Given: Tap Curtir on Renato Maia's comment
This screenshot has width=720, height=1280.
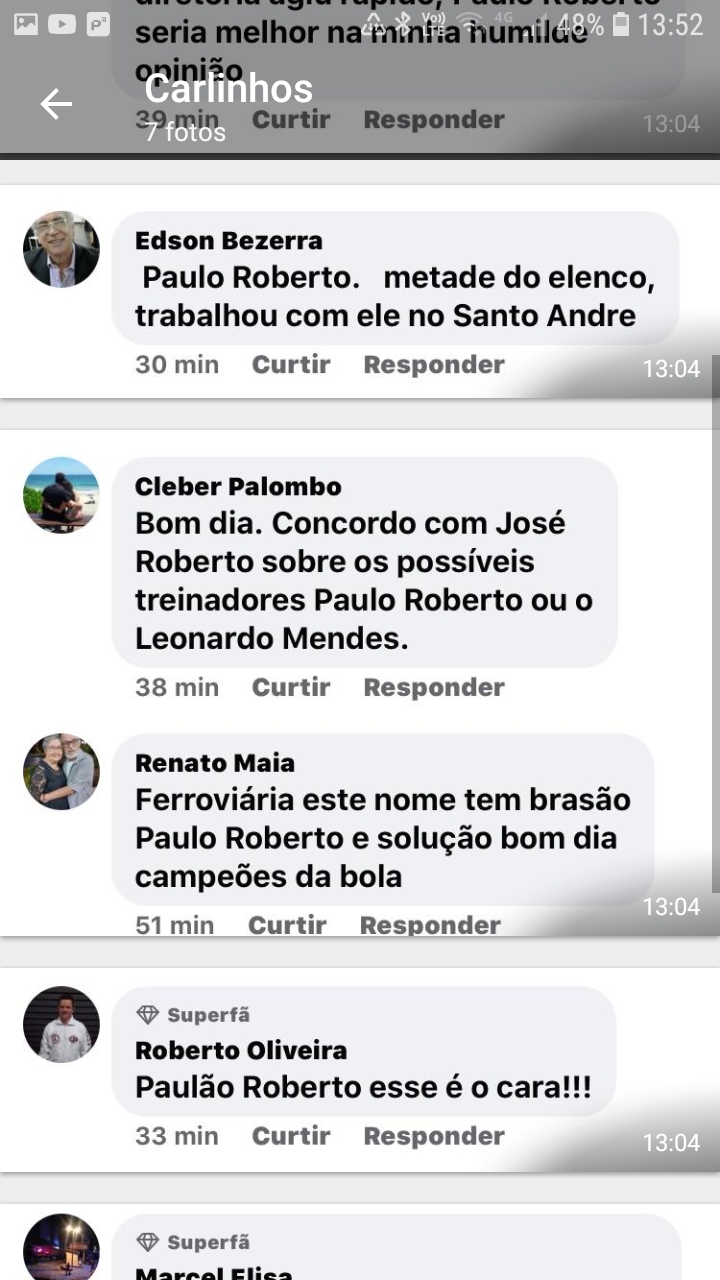Looking at the screenshot, I should [287, 925].
